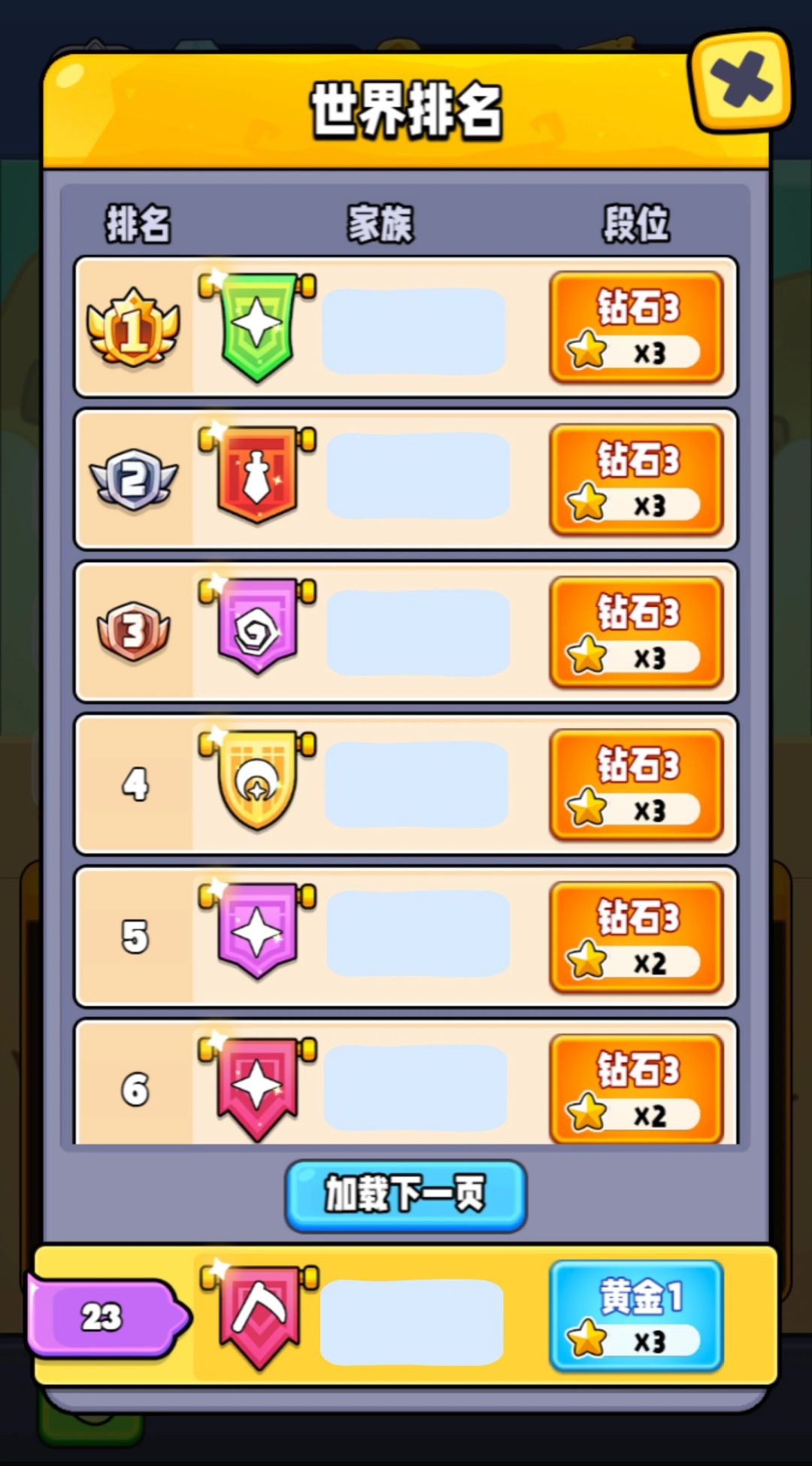Screen dimensions: 812x1466
Task: Select the rank 1 gold trophy badge
Action: click(x=134, y=327)
